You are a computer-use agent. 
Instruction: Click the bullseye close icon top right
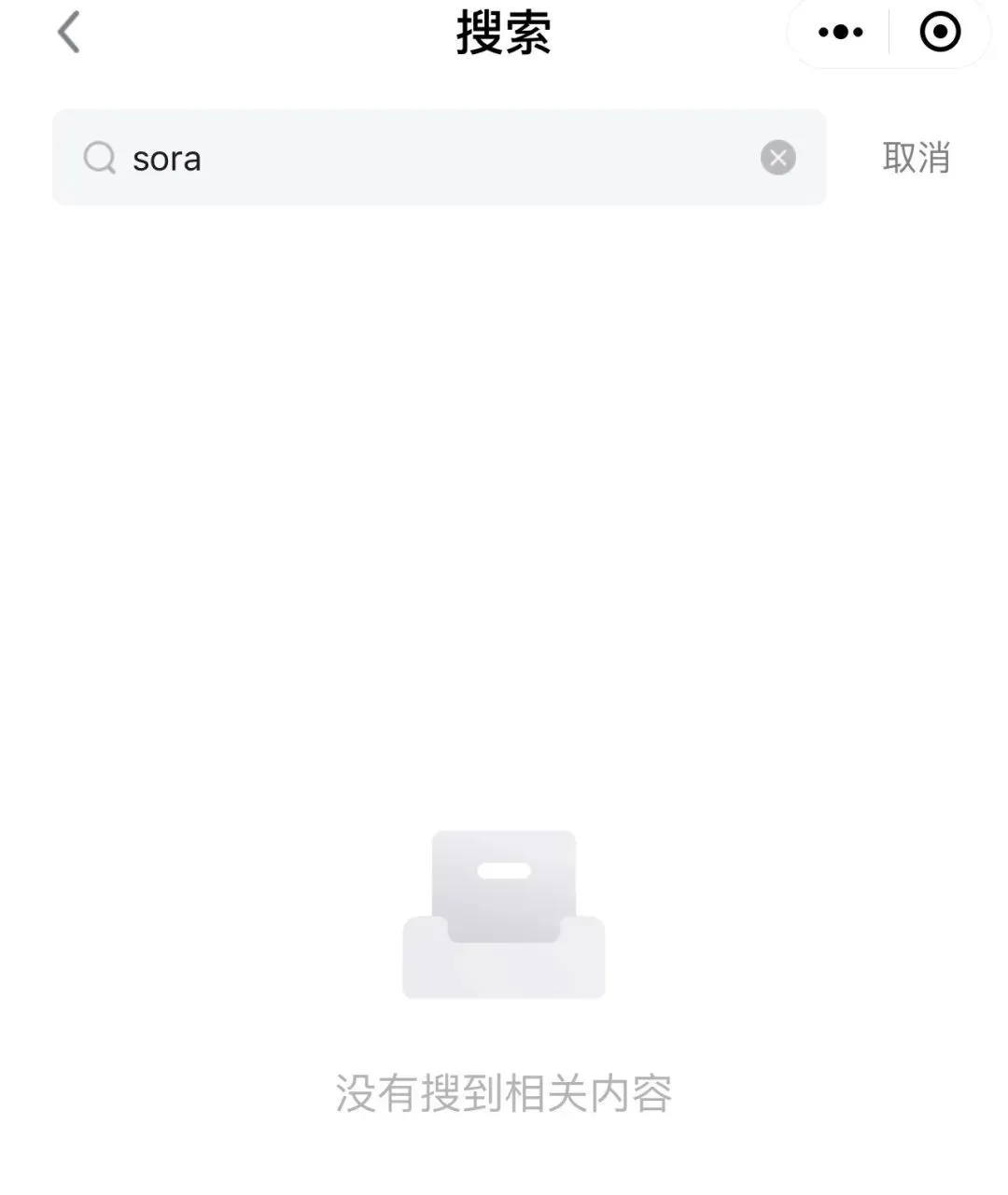coord(939,31)
